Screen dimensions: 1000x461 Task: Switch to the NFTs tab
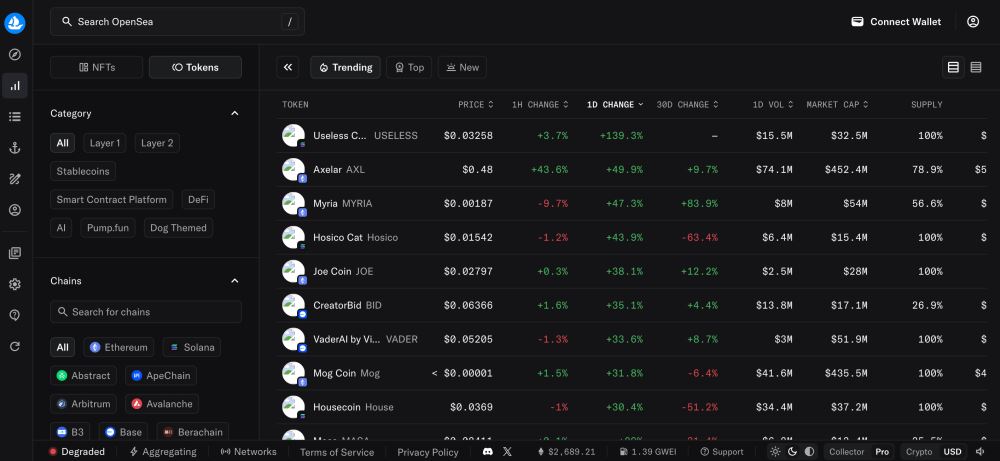(97, 67)
